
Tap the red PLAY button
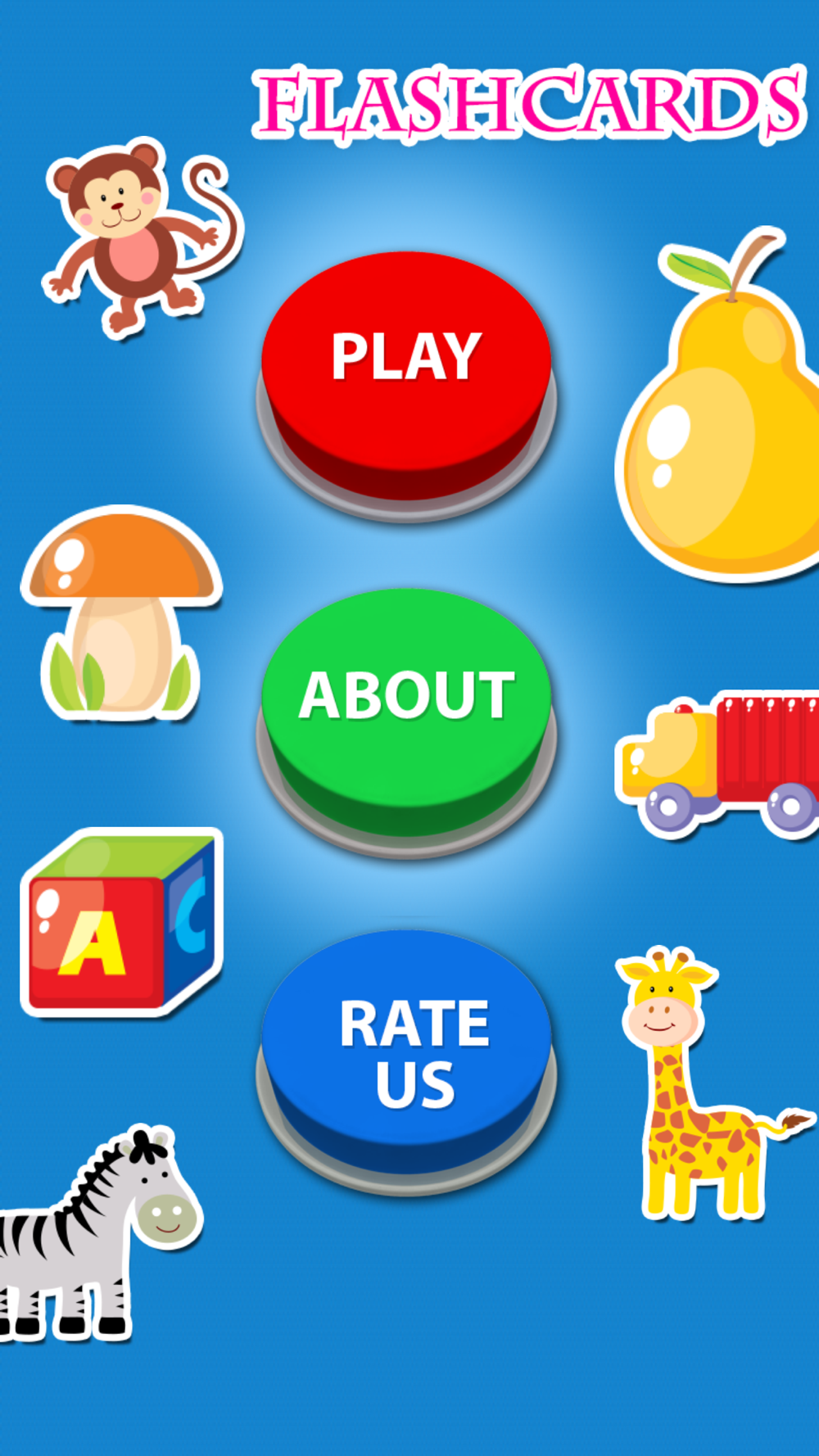(406, 385)
